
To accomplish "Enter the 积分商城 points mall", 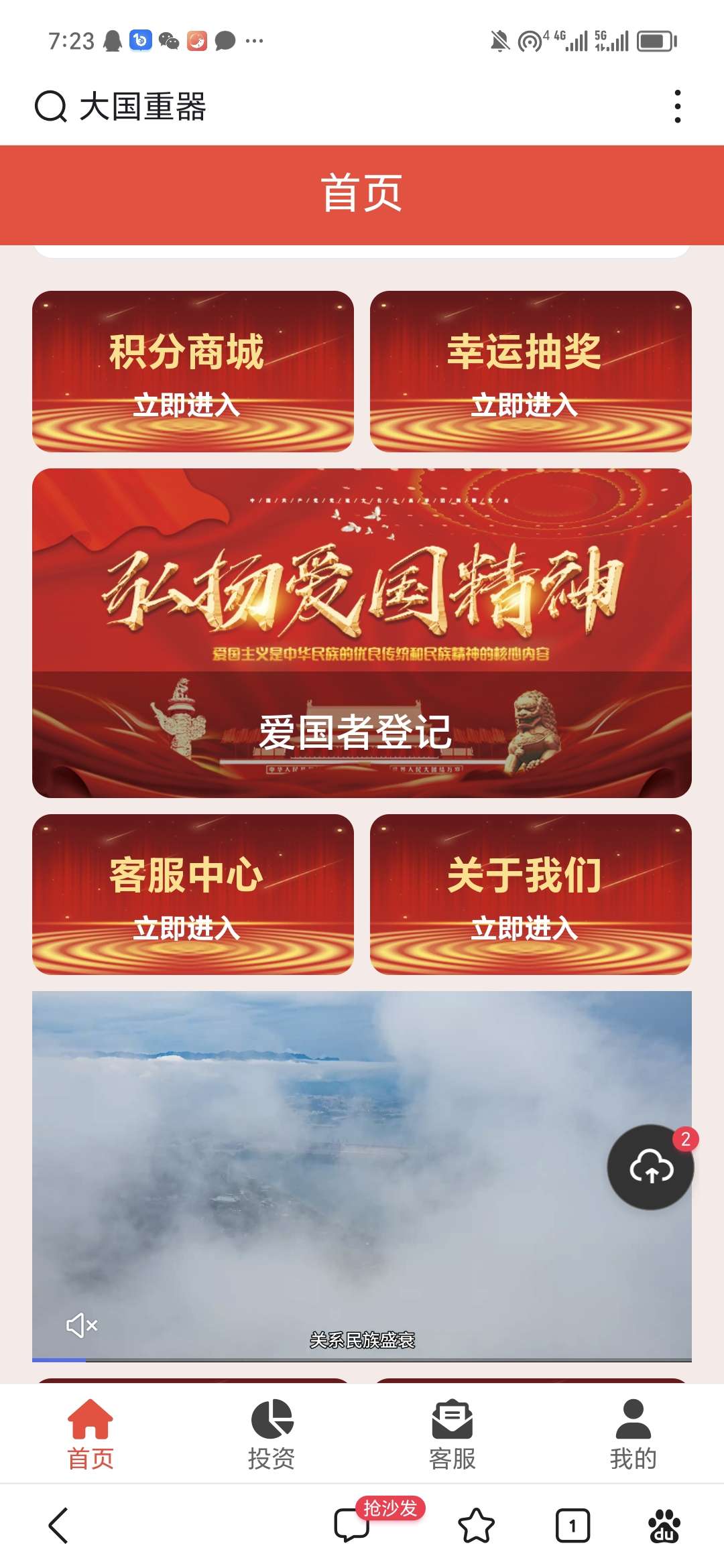I will click(x=193, y=371).
